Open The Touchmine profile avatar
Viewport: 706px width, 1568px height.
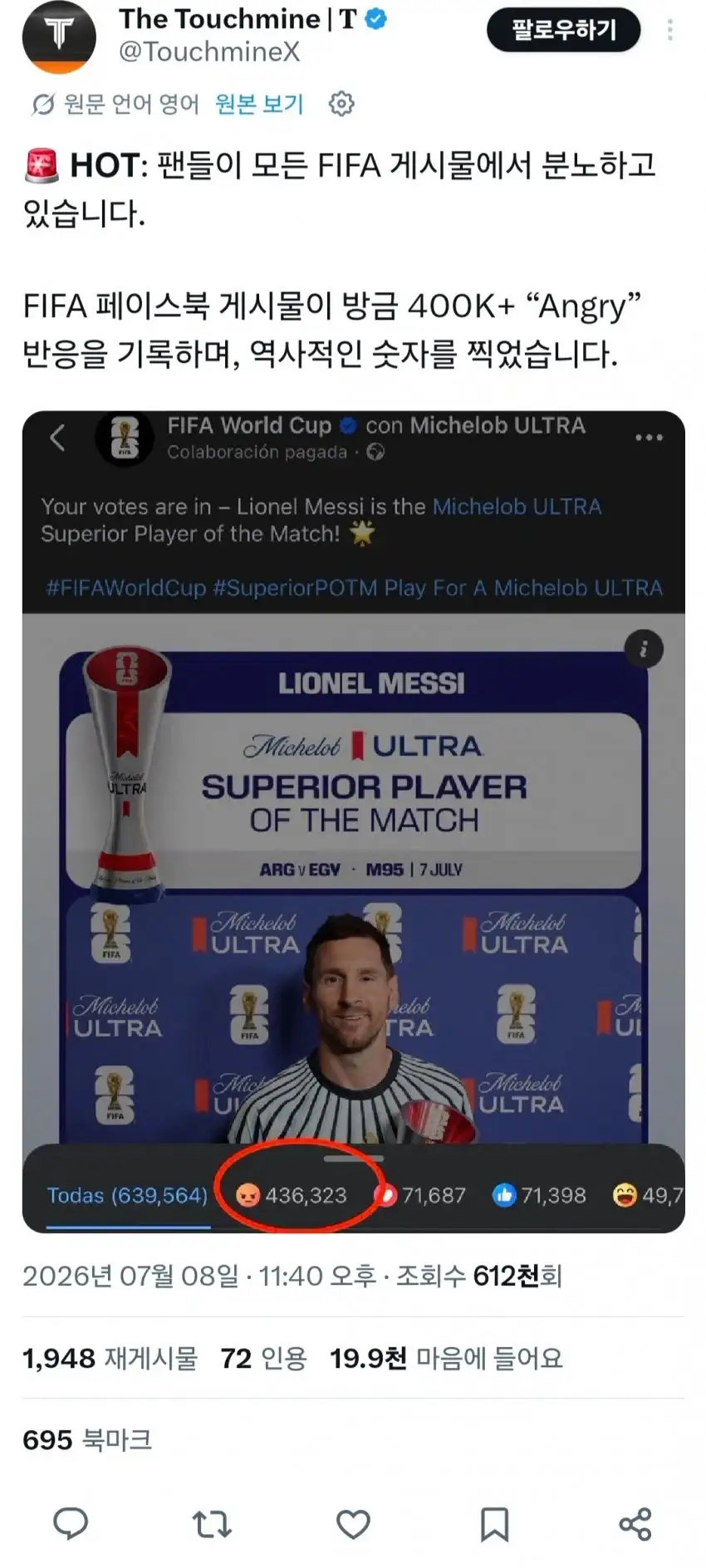[x=59, y=36]
